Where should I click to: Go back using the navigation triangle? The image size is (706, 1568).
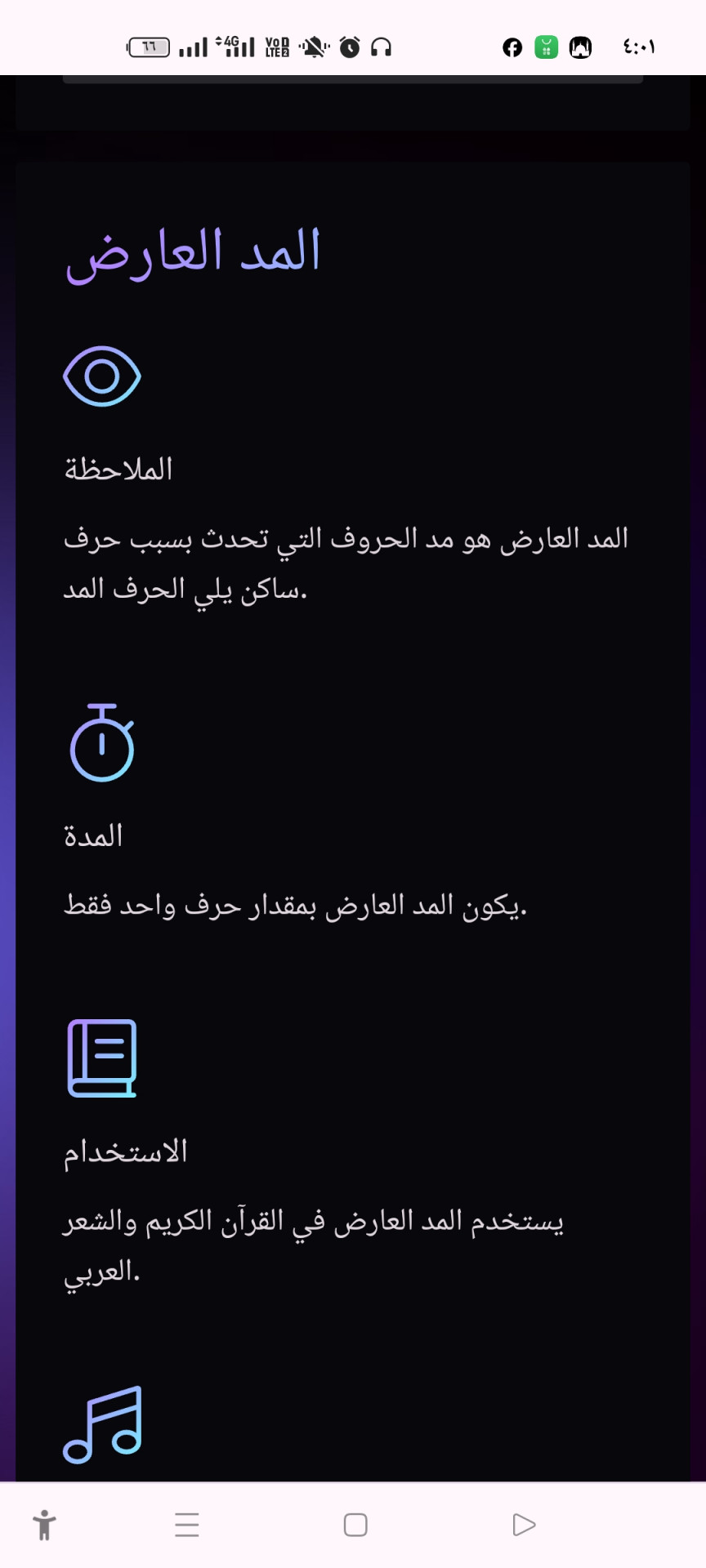[524, 1525]
